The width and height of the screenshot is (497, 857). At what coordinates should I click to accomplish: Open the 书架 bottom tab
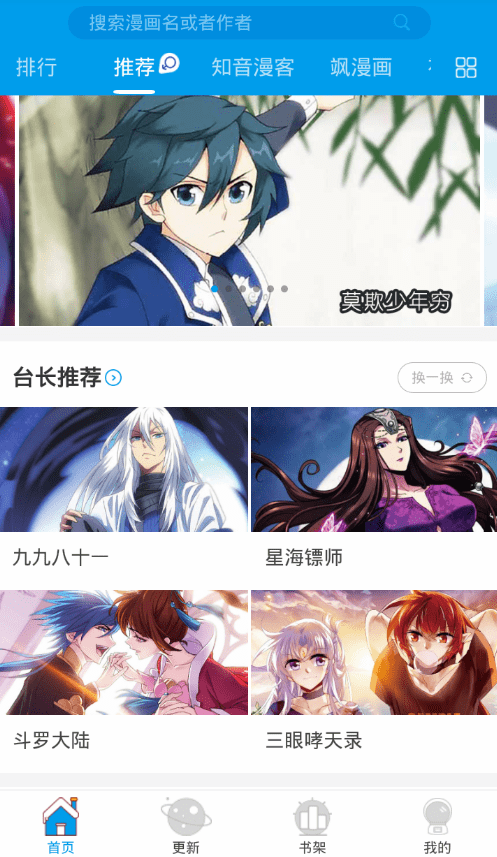[x=312, y=825]
